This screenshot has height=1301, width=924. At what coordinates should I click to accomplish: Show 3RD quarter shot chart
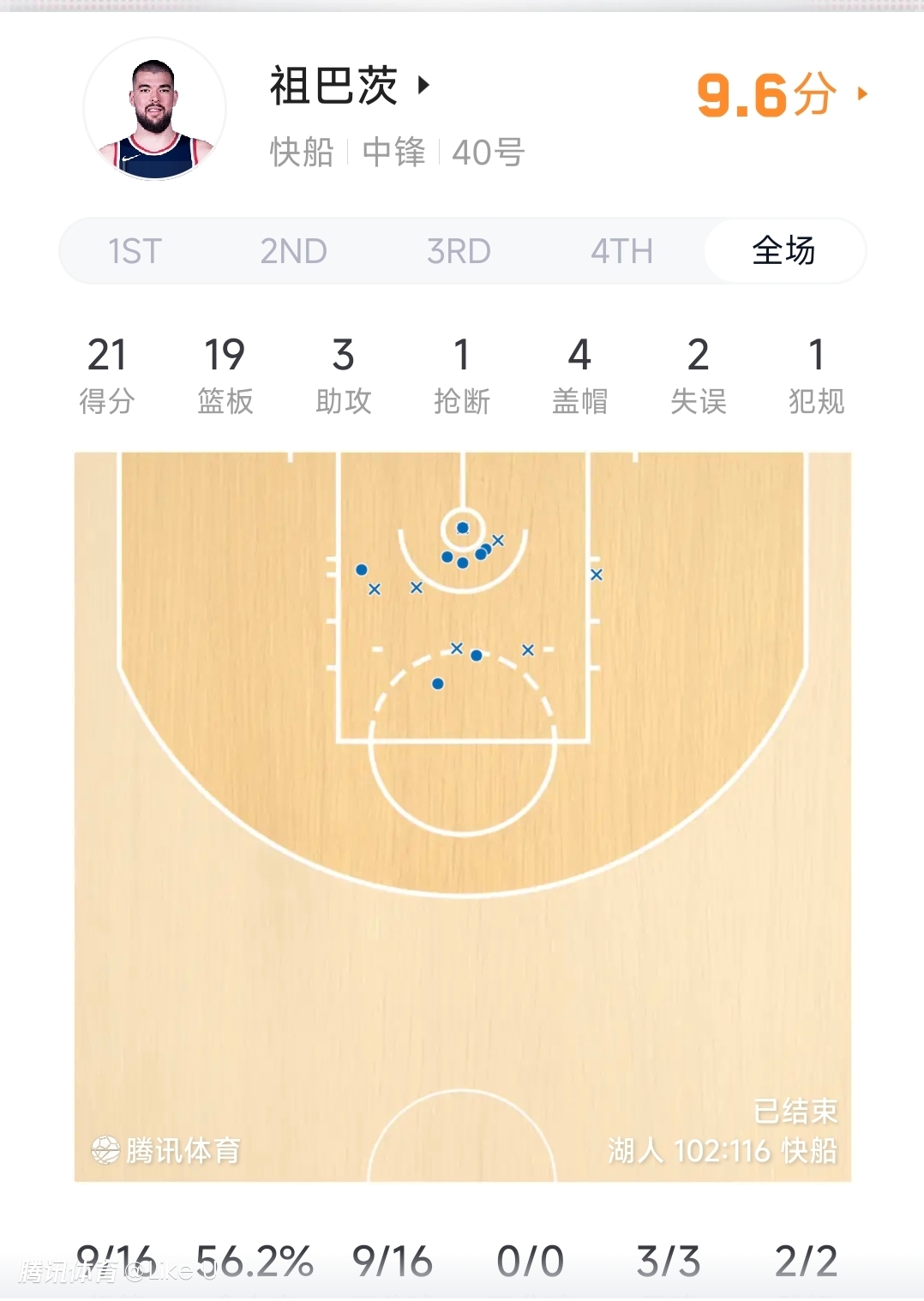(x=459, y=251)
